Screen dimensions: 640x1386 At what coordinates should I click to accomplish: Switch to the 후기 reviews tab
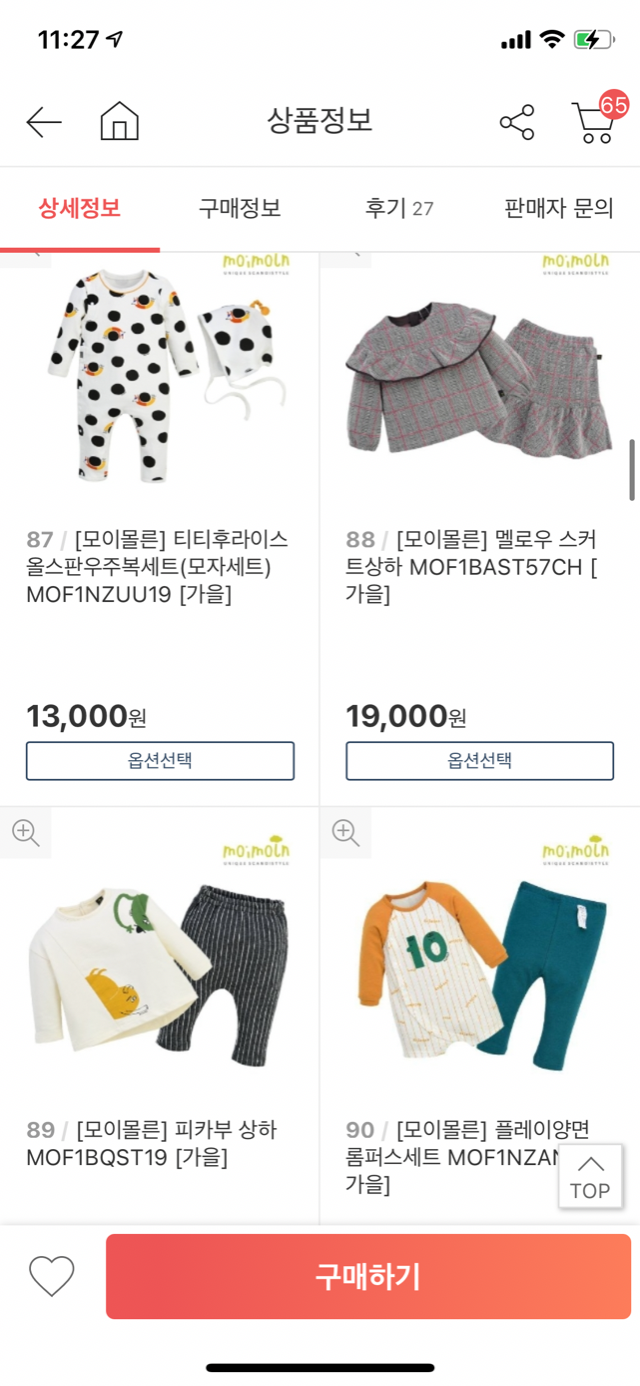(398, 209)
